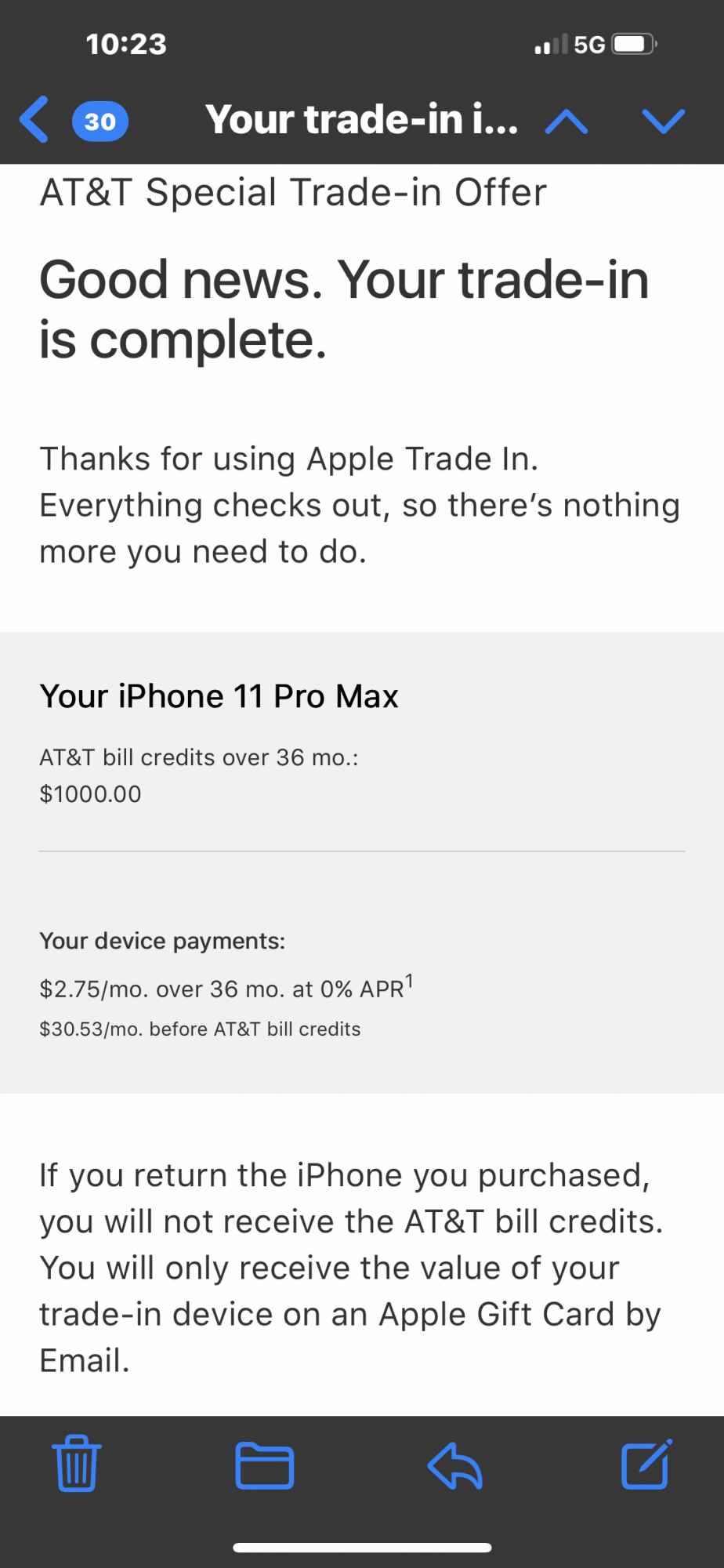Compose a new email
Image resolution: width=724 pixels, height=1568 pixels.
point(646,1464)
